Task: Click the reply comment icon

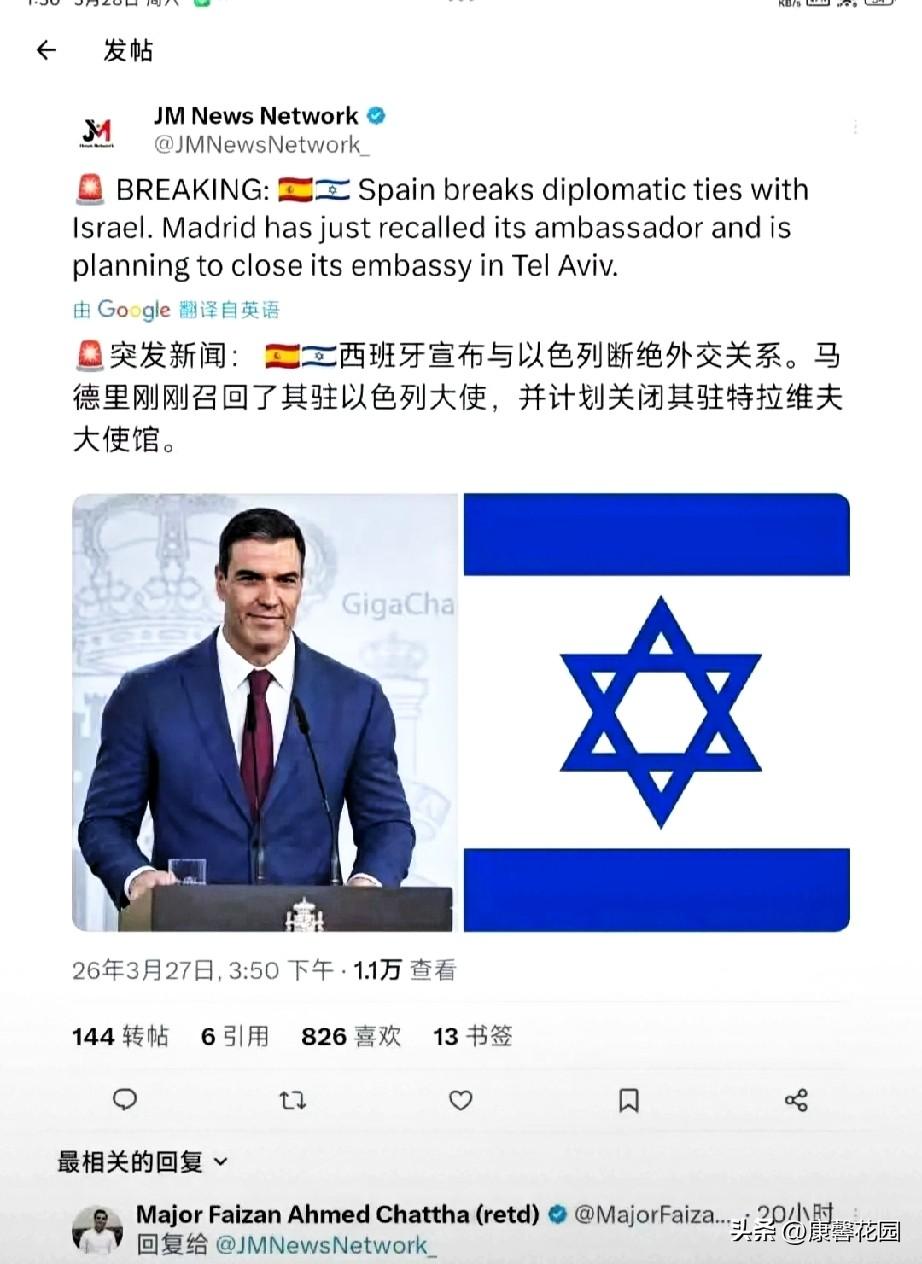Action: pyautogui.click(x=124, y=1100)
